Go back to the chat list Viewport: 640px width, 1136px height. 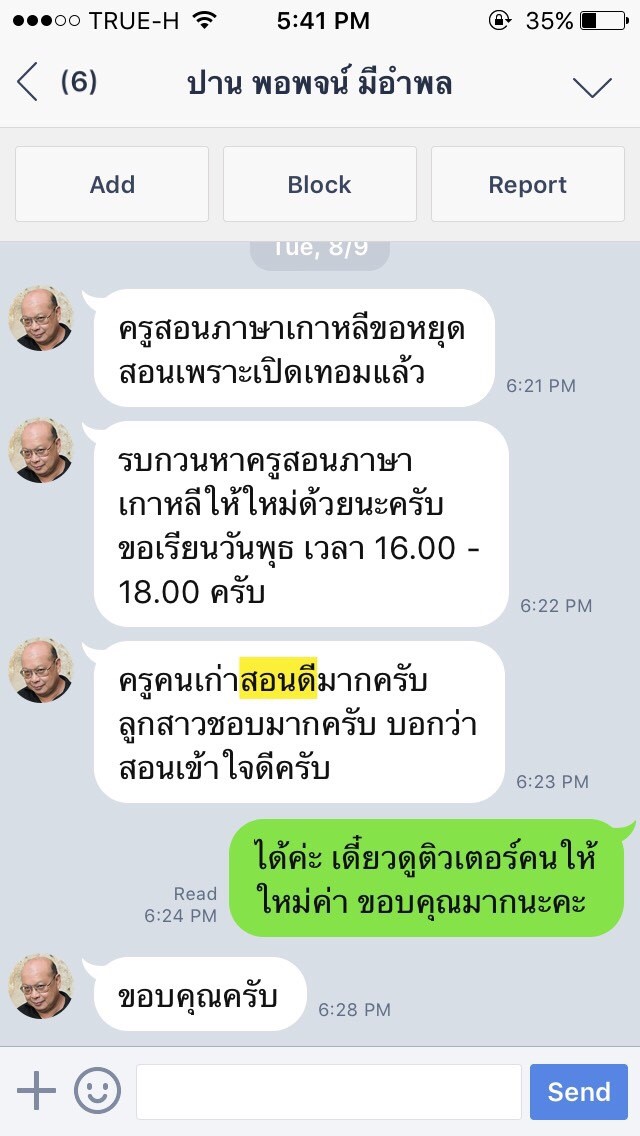[x=28, y=82]
